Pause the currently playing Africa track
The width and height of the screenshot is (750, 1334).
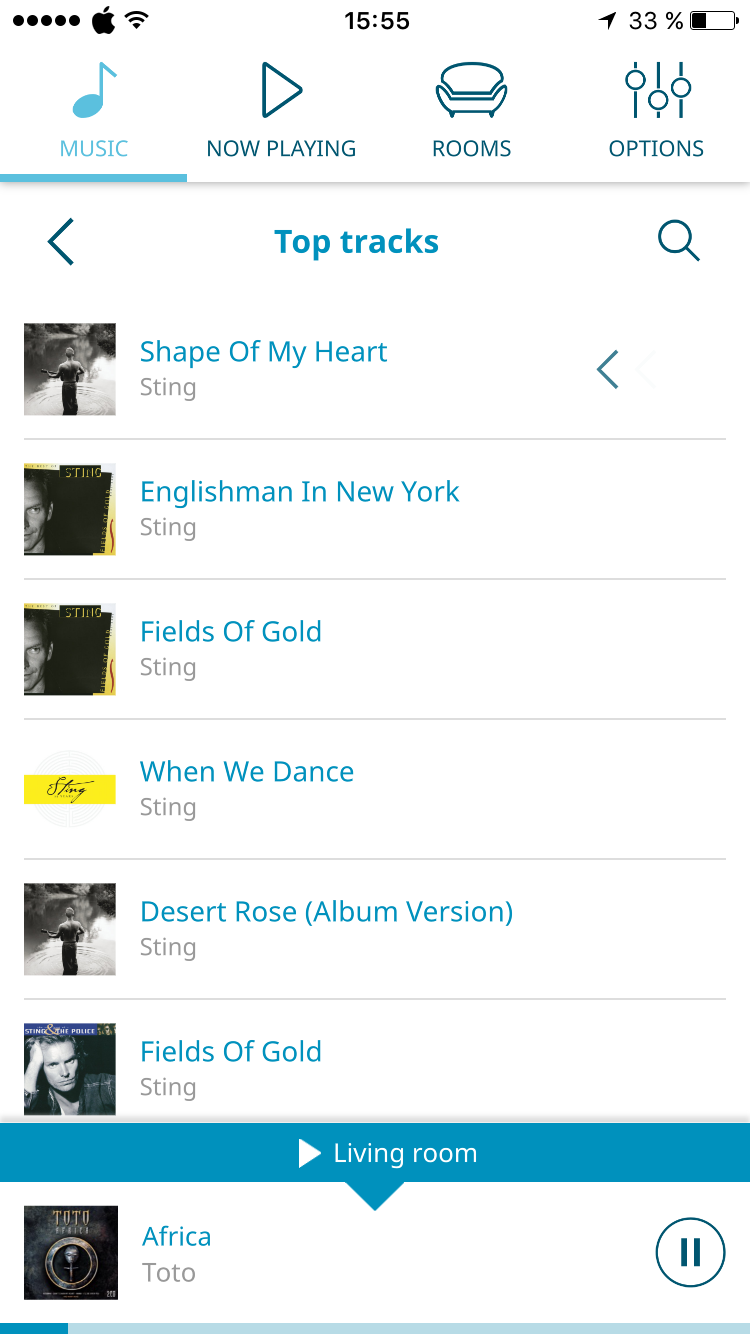coord(690,1252)
